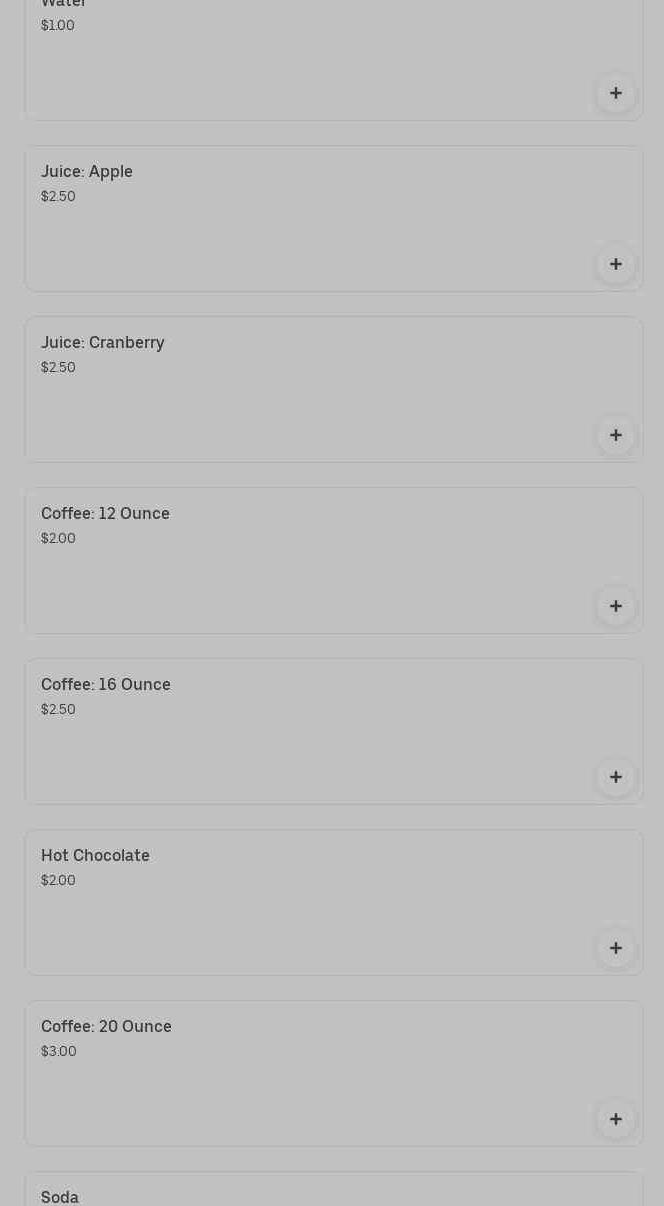
Task: Add Juice: Apple to the cart
Action: 616,264
